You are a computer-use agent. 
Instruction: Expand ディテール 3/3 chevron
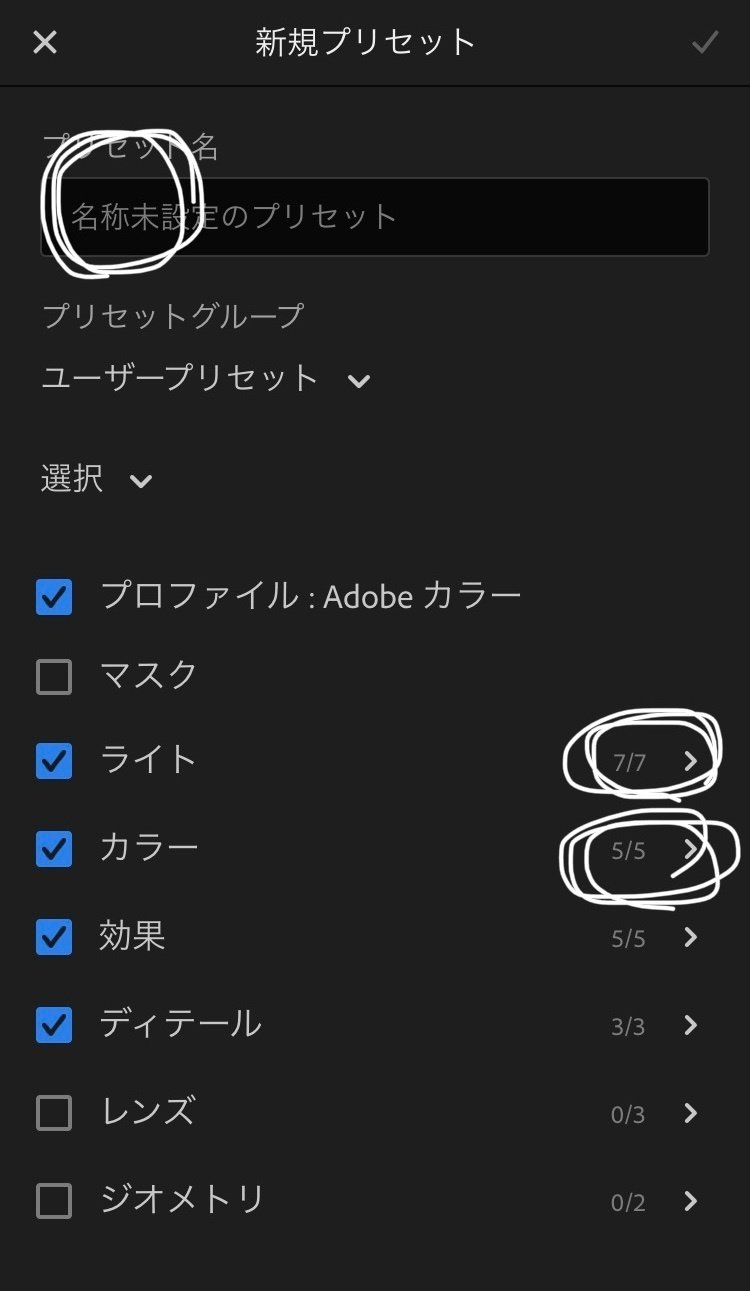click(690, 1026)
